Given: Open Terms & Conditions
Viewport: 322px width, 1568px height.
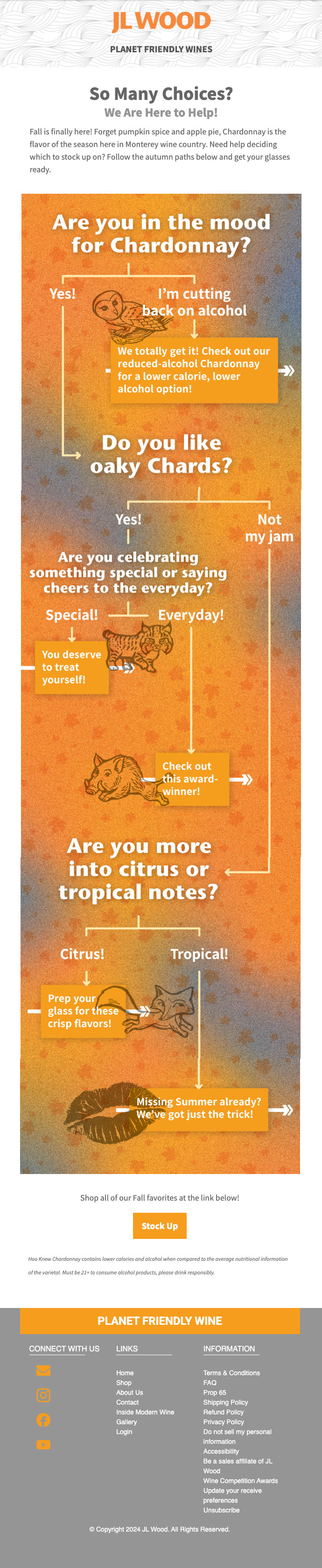Looking at the screenshot, I should [231, 1372].
